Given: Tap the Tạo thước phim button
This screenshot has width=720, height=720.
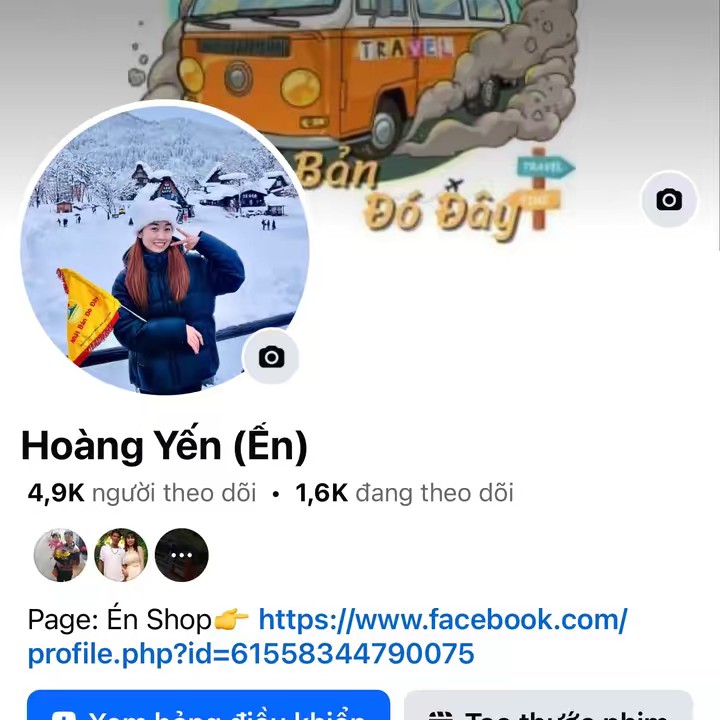Looking at the screenshot, I should pyautogui.click(x=548, y=708).
